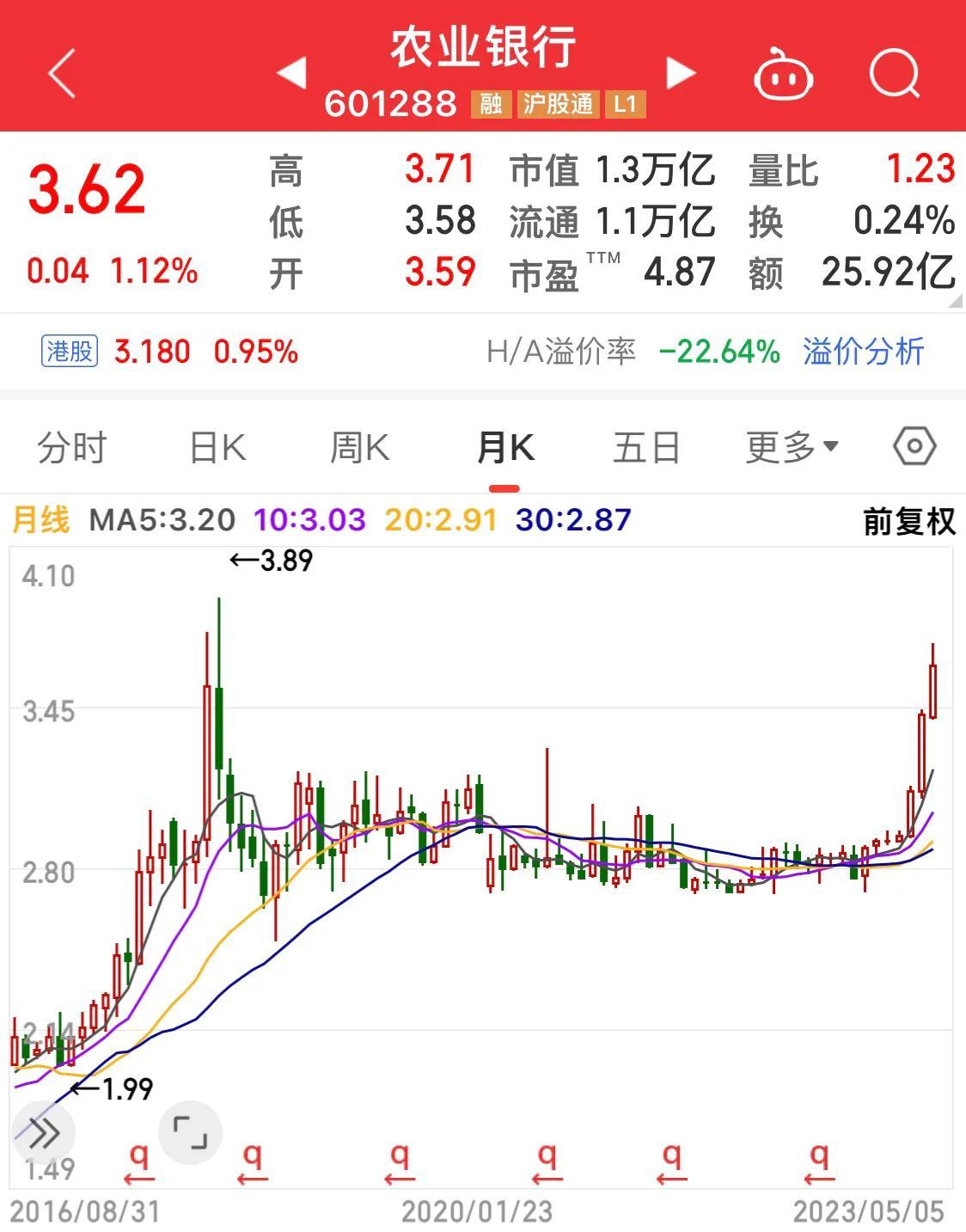The height and width of the screenshot is (1232, 966).
Task: Switch to the 日K tab
Action: click(x=217, y=449)
